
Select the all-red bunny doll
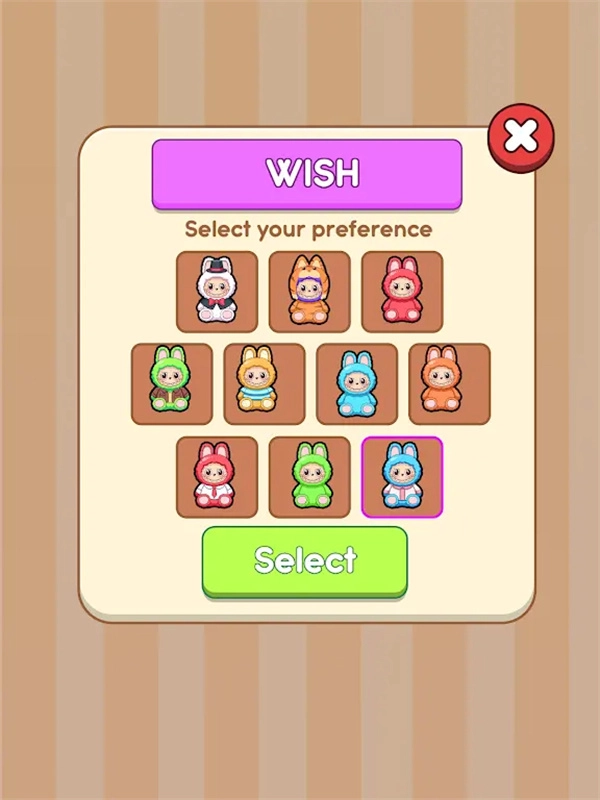tap(402, 291)
